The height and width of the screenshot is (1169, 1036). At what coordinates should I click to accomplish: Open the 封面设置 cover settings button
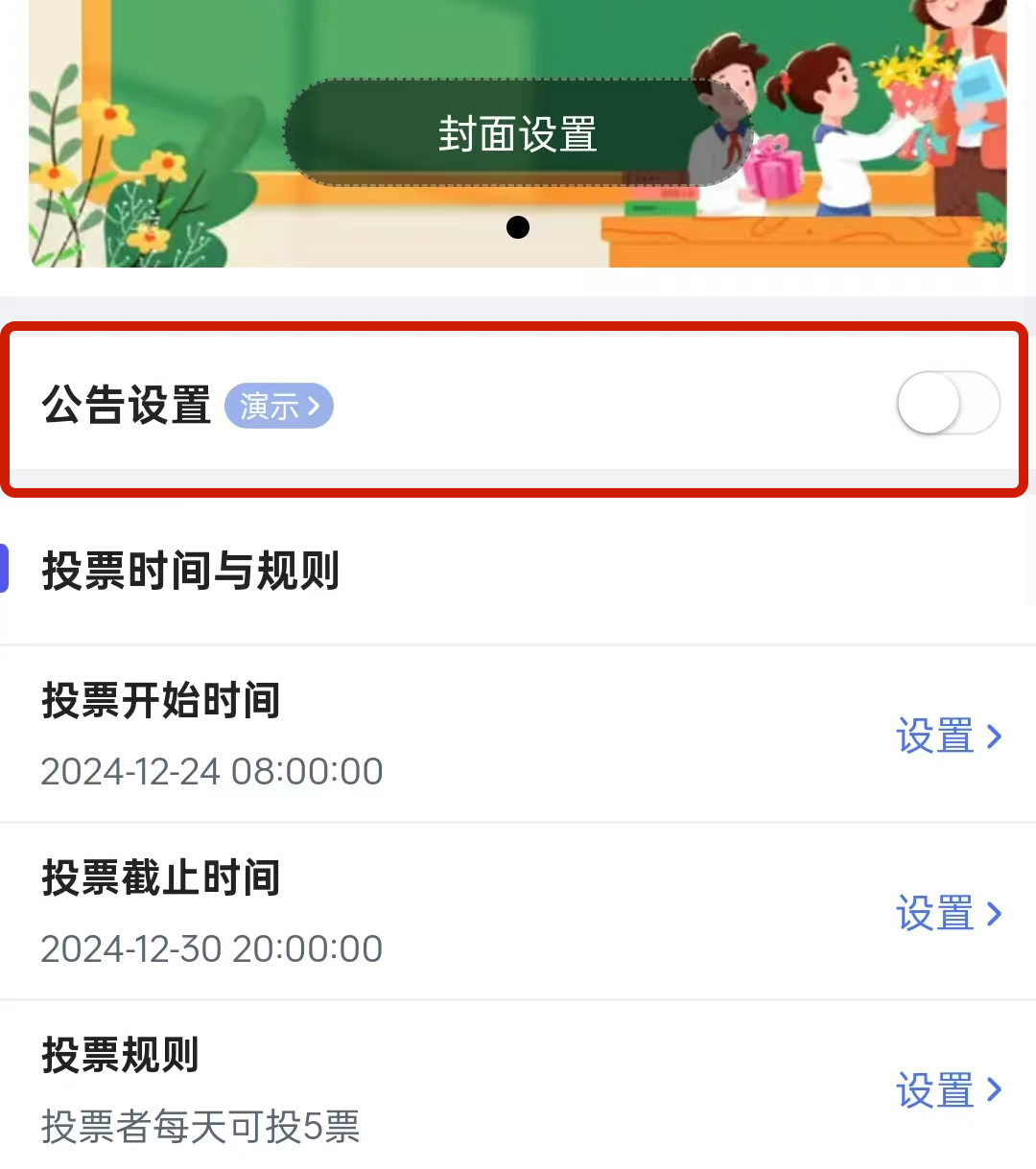(x=517, y=133)
